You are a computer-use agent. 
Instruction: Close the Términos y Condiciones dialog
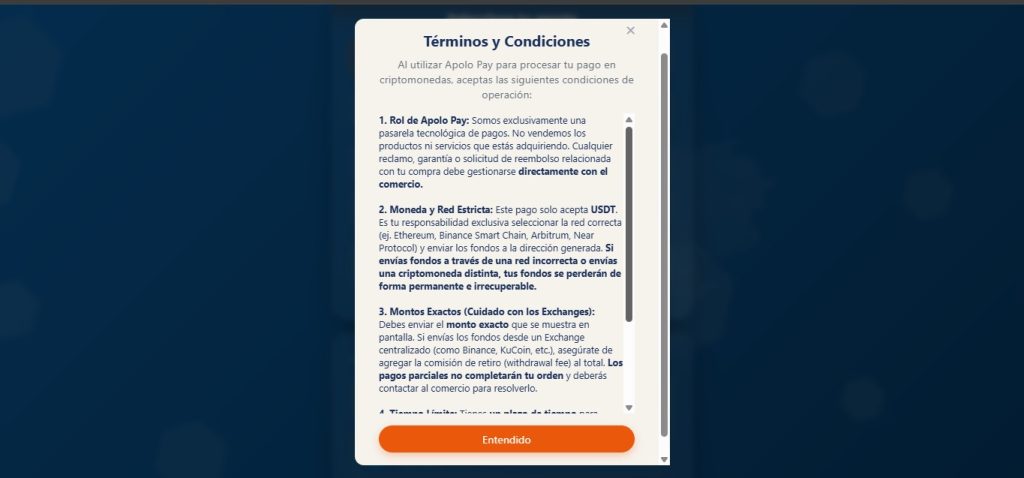[x=630, y=30]
